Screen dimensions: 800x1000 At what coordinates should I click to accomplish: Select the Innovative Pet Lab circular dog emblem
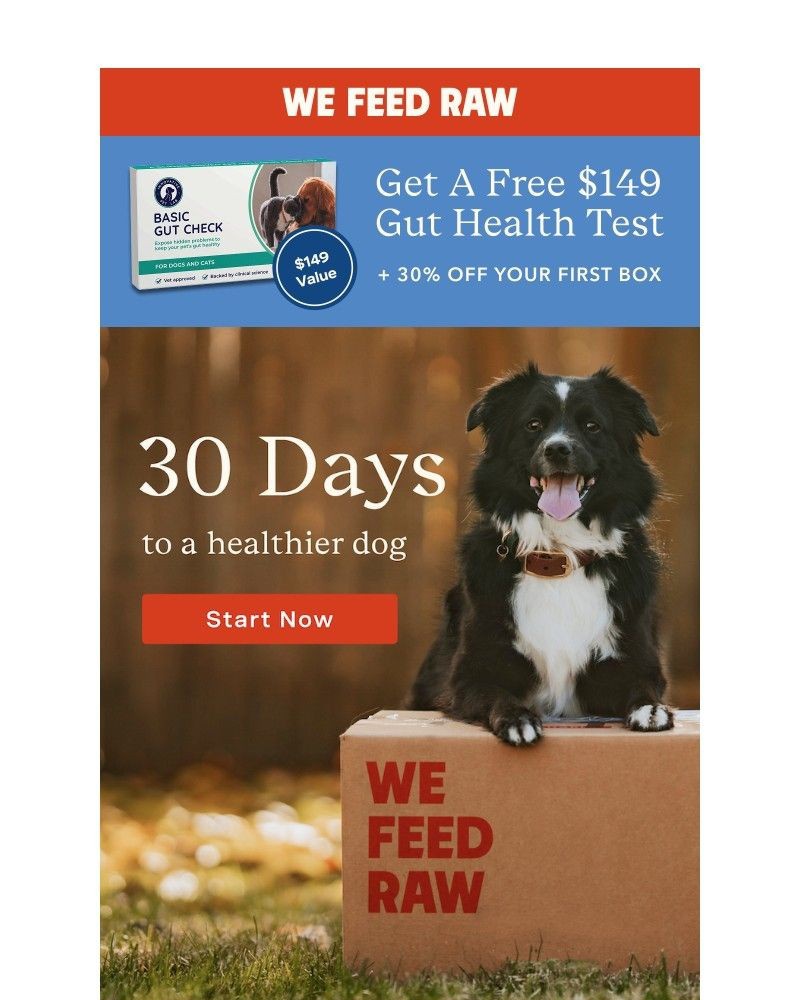(x=168, y=191)
